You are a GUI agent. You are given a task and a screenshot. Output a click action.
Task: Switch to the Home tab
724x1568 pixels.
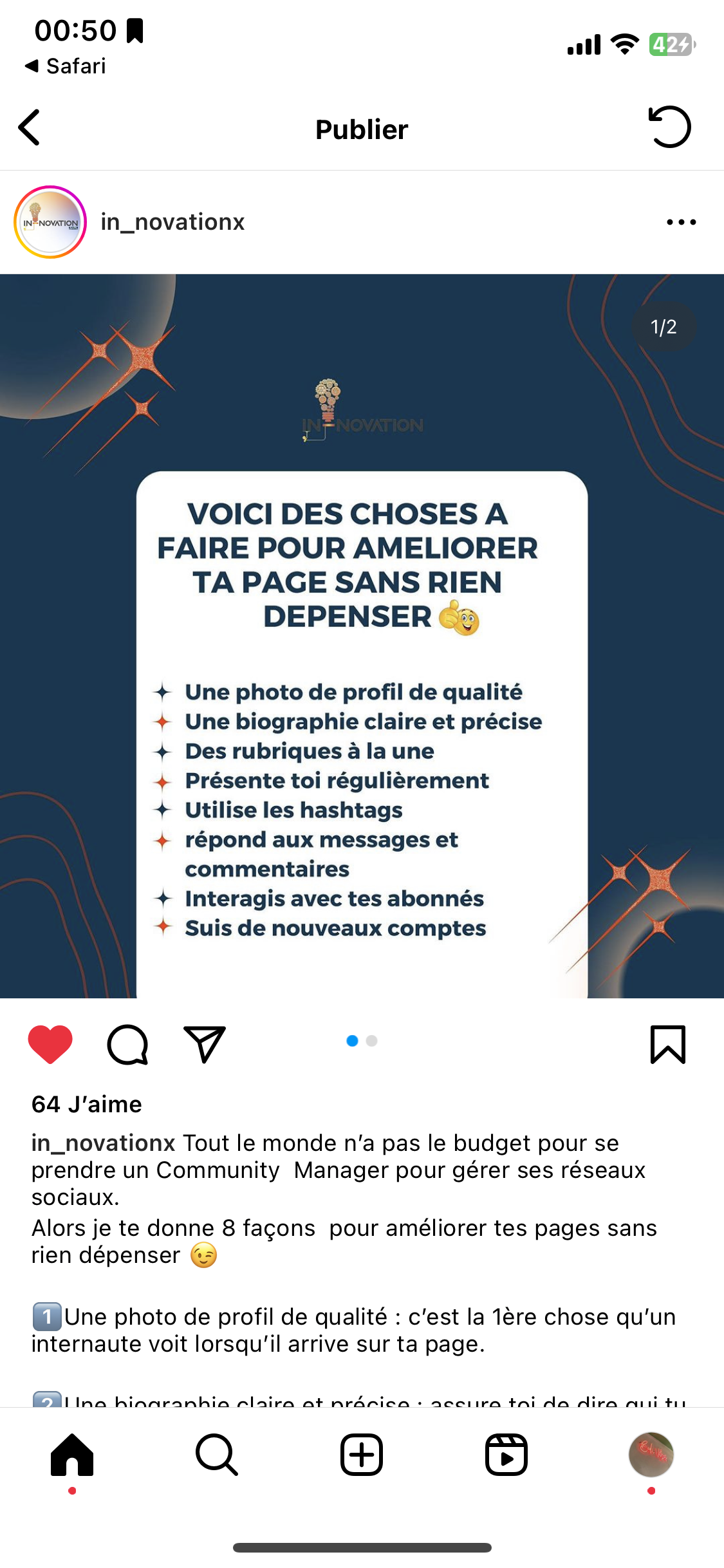(72, 1455)
